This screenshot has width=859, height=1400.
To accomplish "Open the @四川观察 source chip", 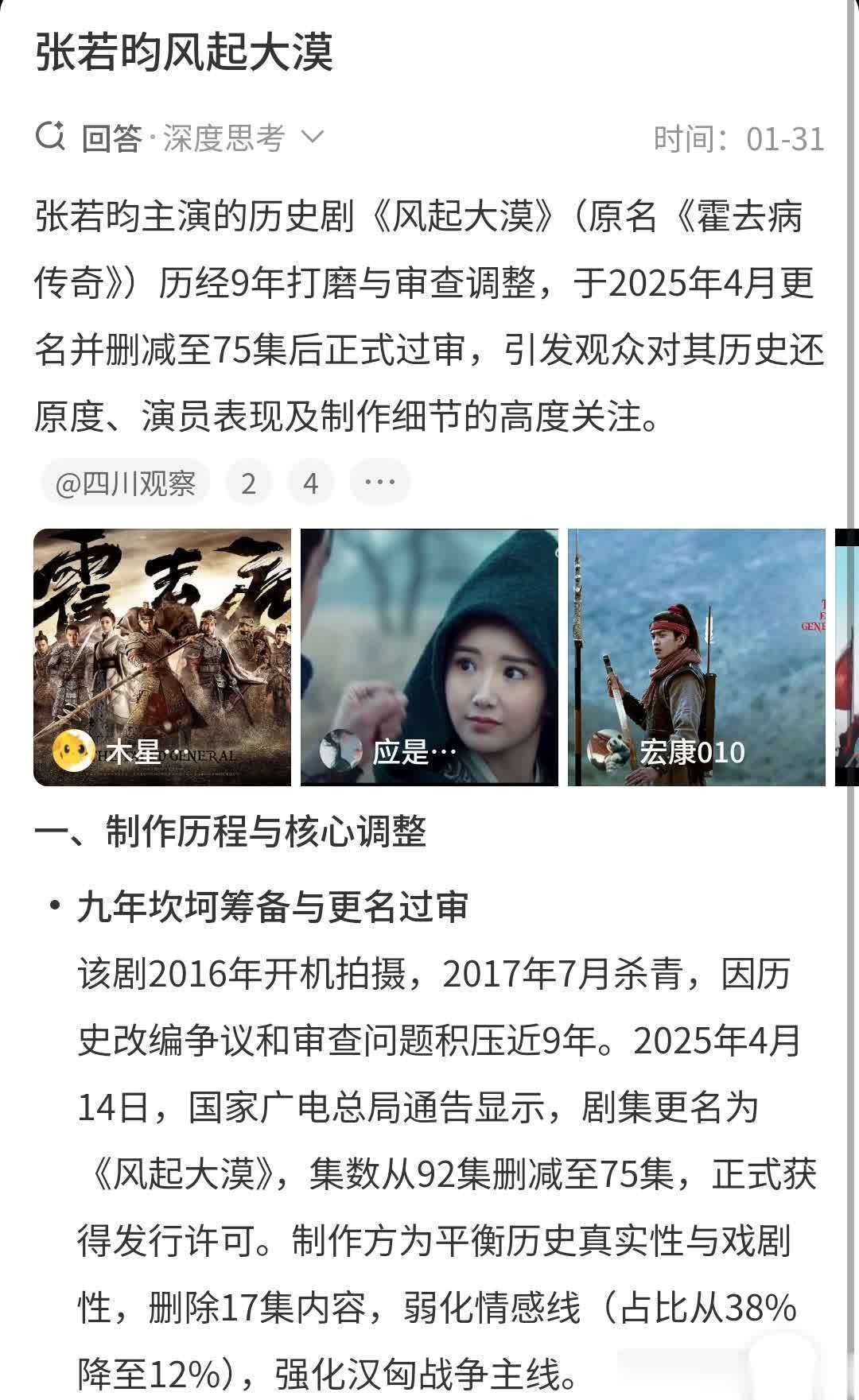I will (126, 483).
